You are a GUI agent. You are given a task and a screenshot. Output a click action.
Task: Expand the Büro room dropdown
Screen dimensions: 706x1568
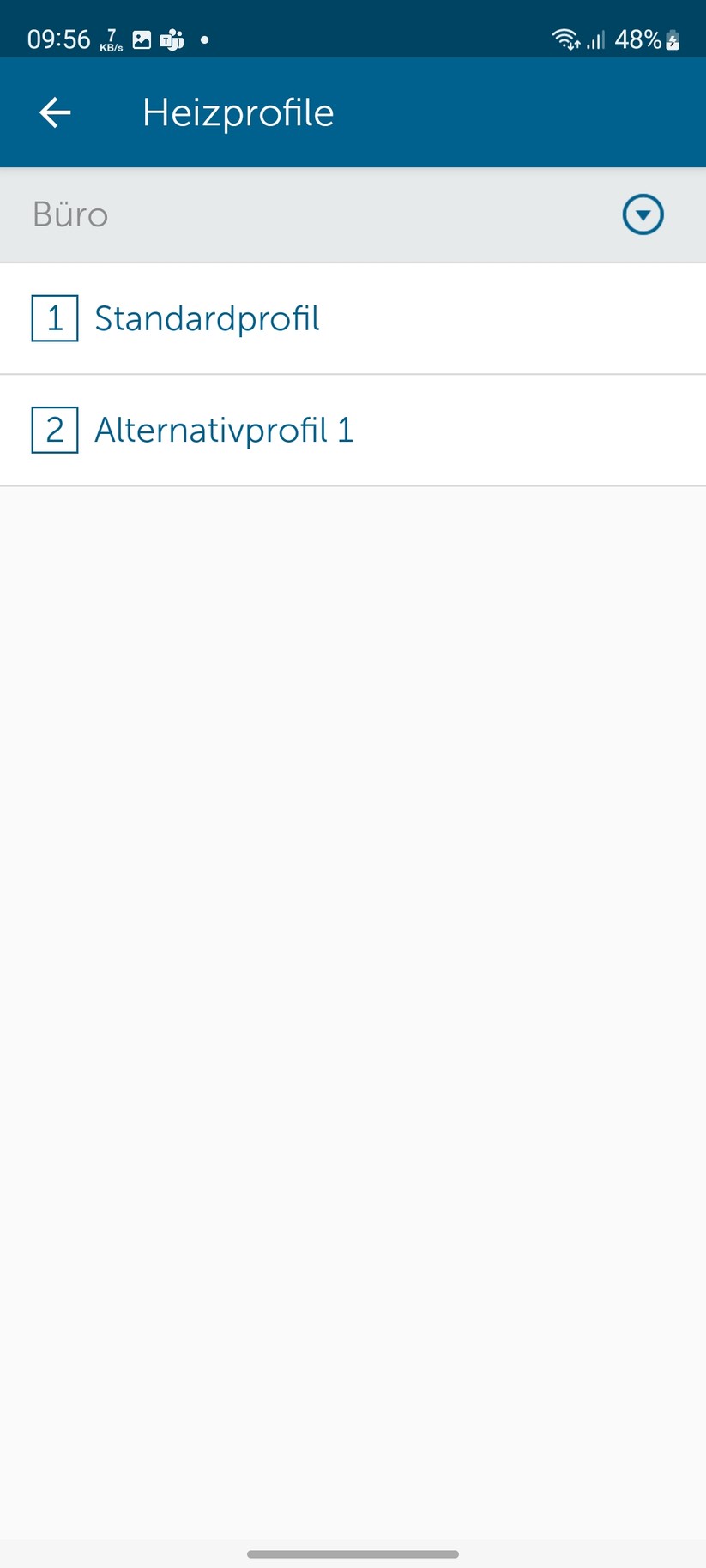pos(643,214)
